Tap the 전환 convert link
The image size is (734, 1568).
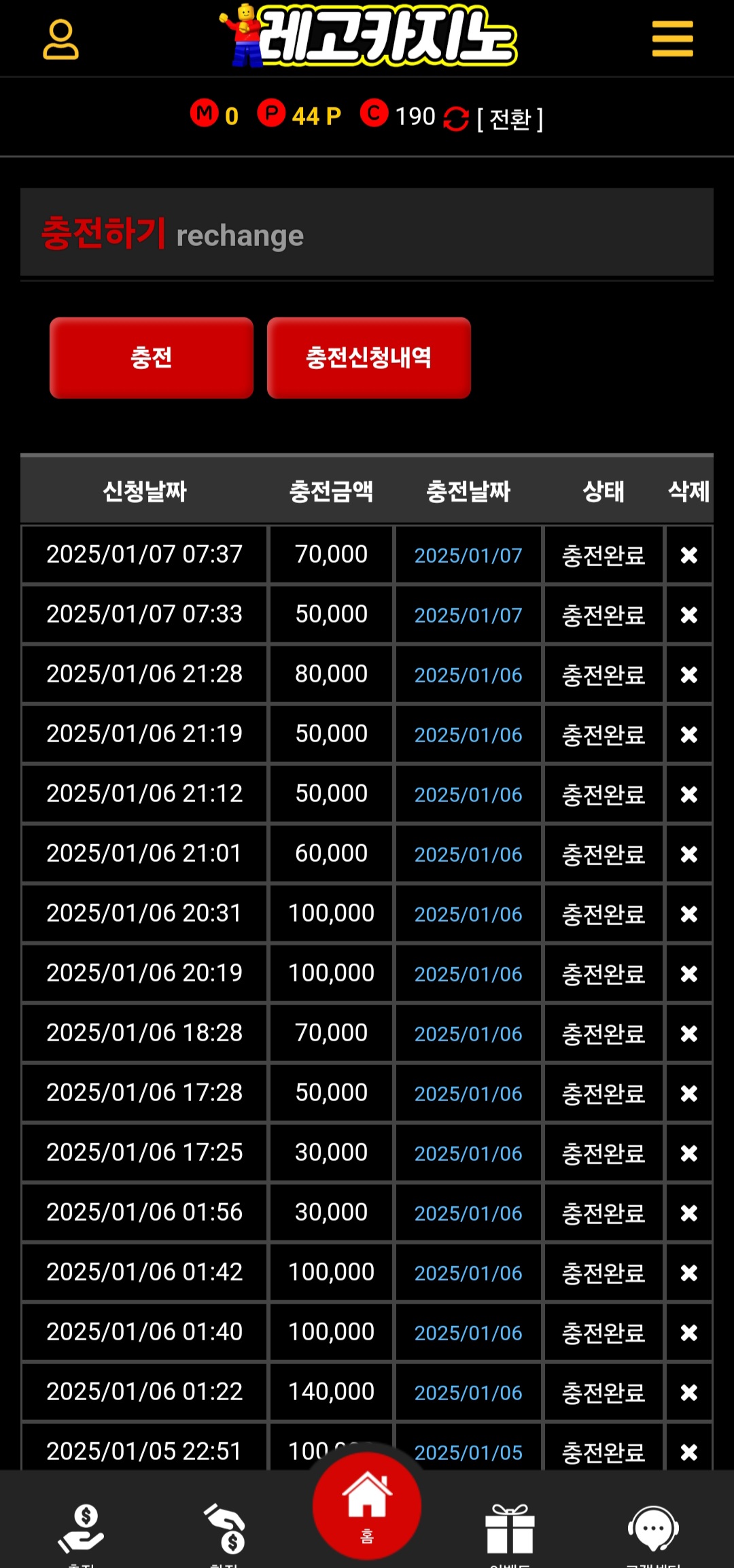coord(510,120)
